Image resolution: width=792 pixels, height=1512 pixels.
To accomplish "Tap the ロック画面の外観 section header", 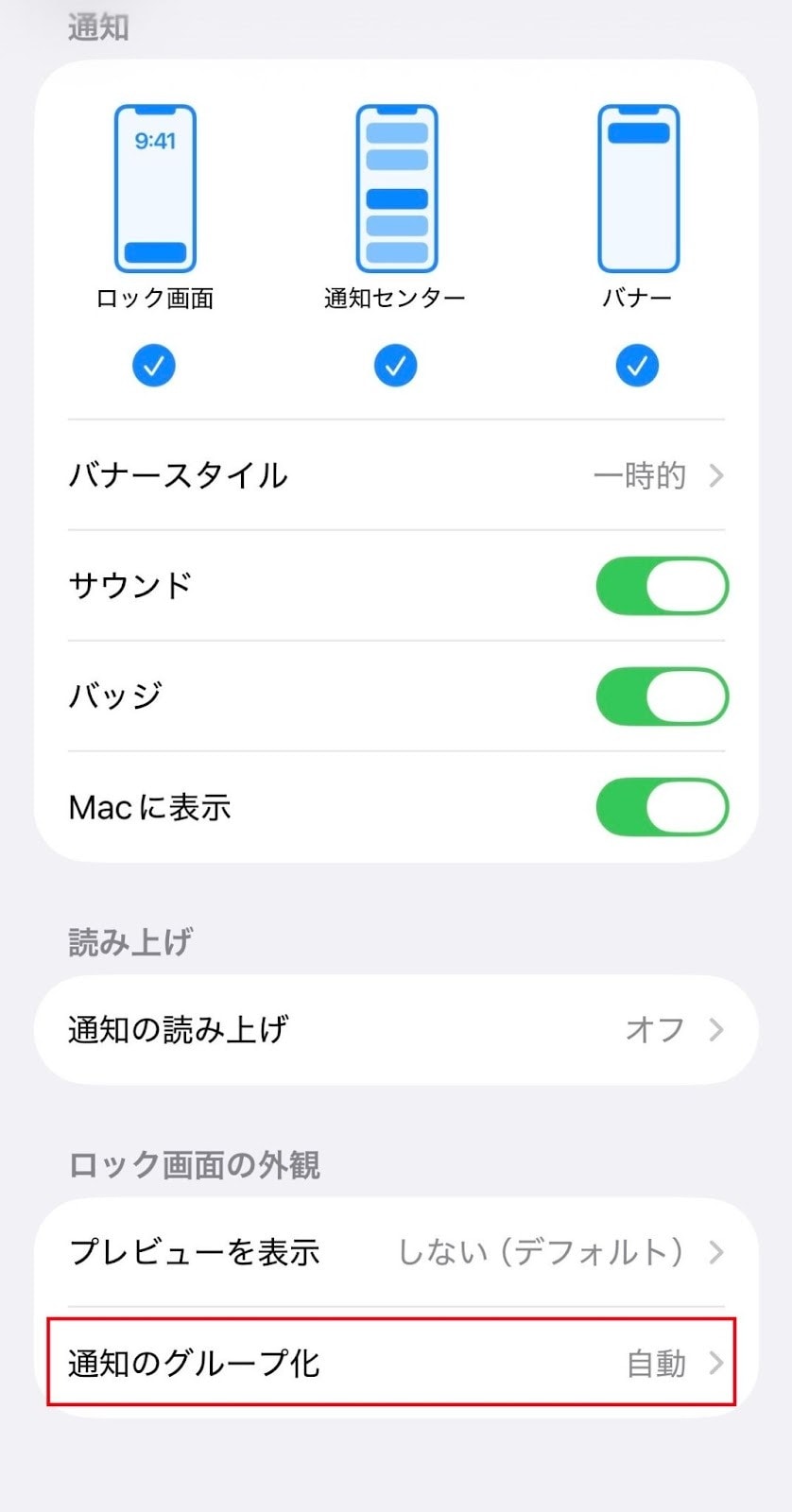I will (x=192, y=1166).
